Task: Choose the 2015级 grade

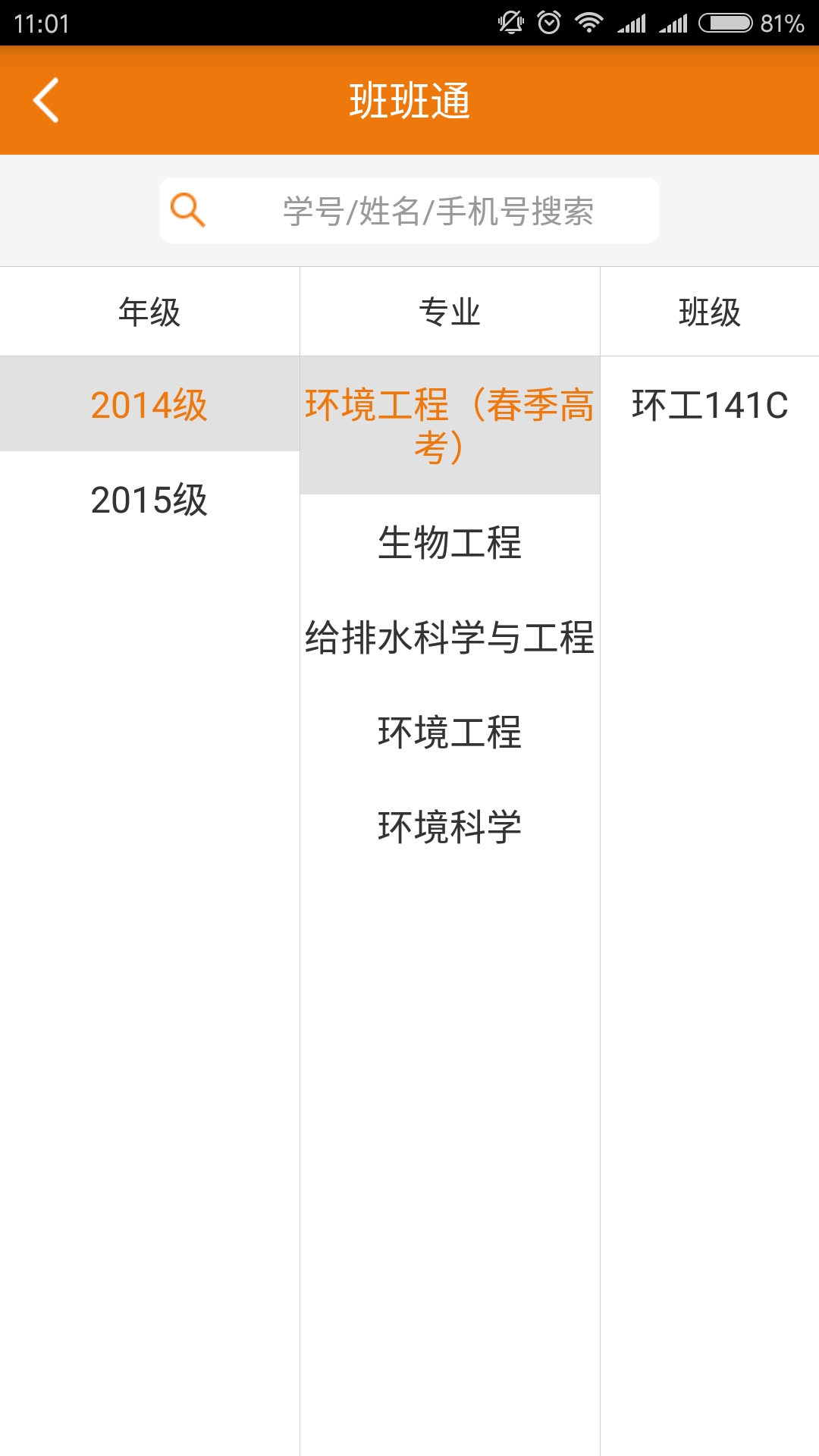Action: [149, 499]
